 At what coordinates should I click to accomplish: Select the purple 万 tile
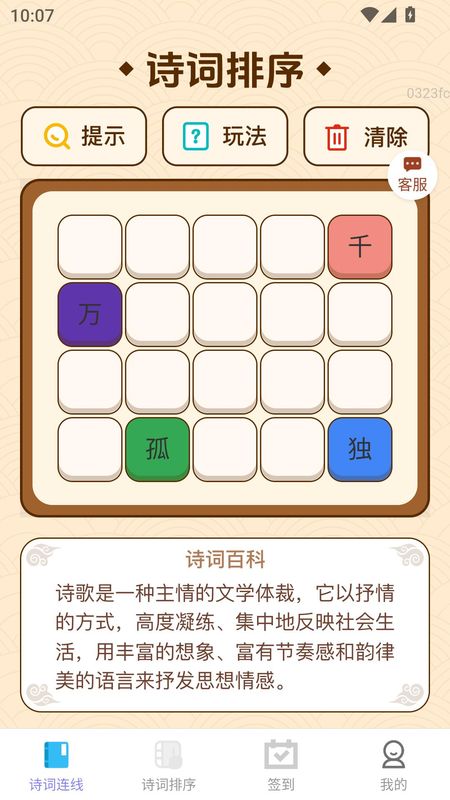(90, 314)
